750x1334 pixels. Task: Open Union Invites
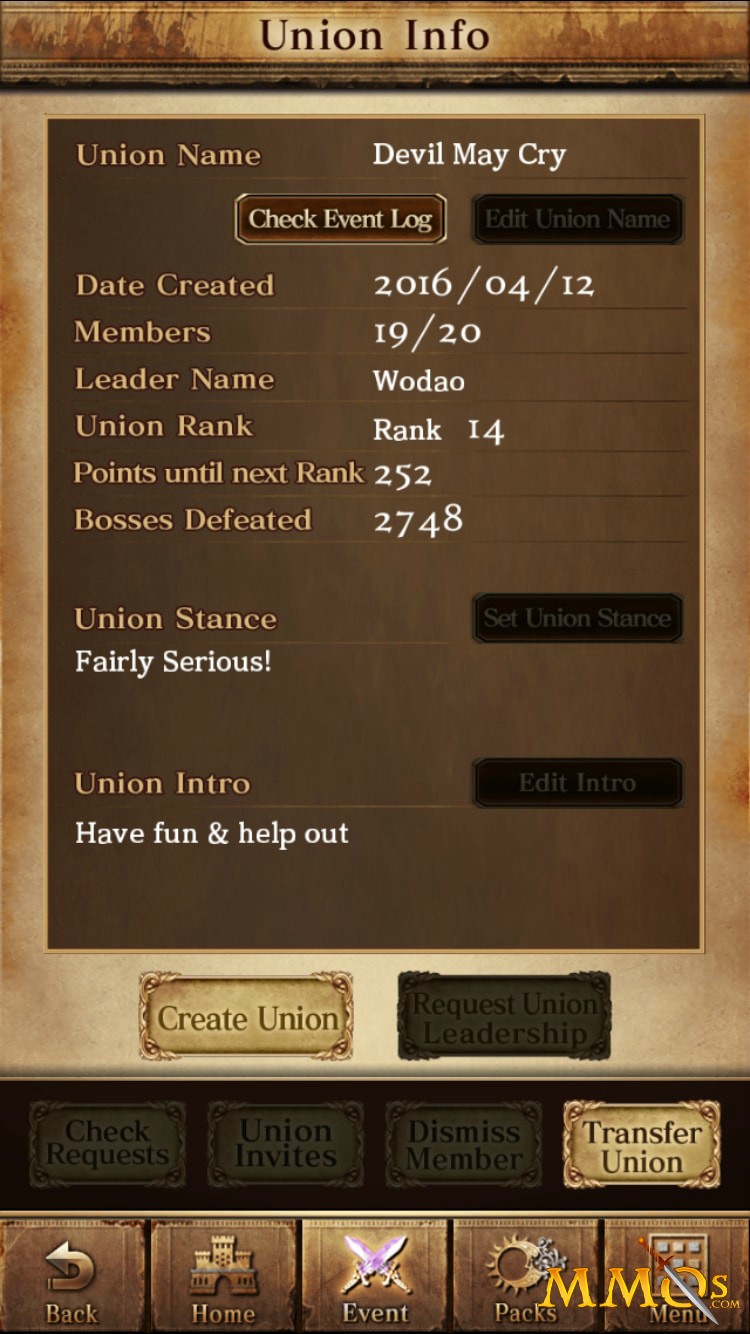[x=285, y=1144]
